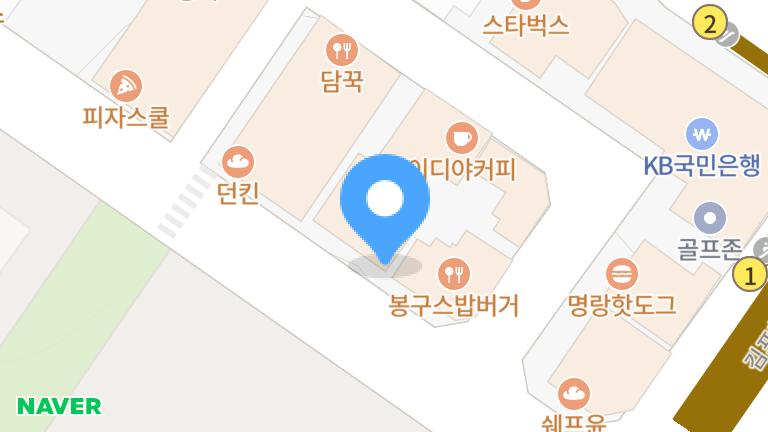This screenshot has width=768, height=432.
Task: Select the 골프존 place marker
Action: (x=711, y=217)
